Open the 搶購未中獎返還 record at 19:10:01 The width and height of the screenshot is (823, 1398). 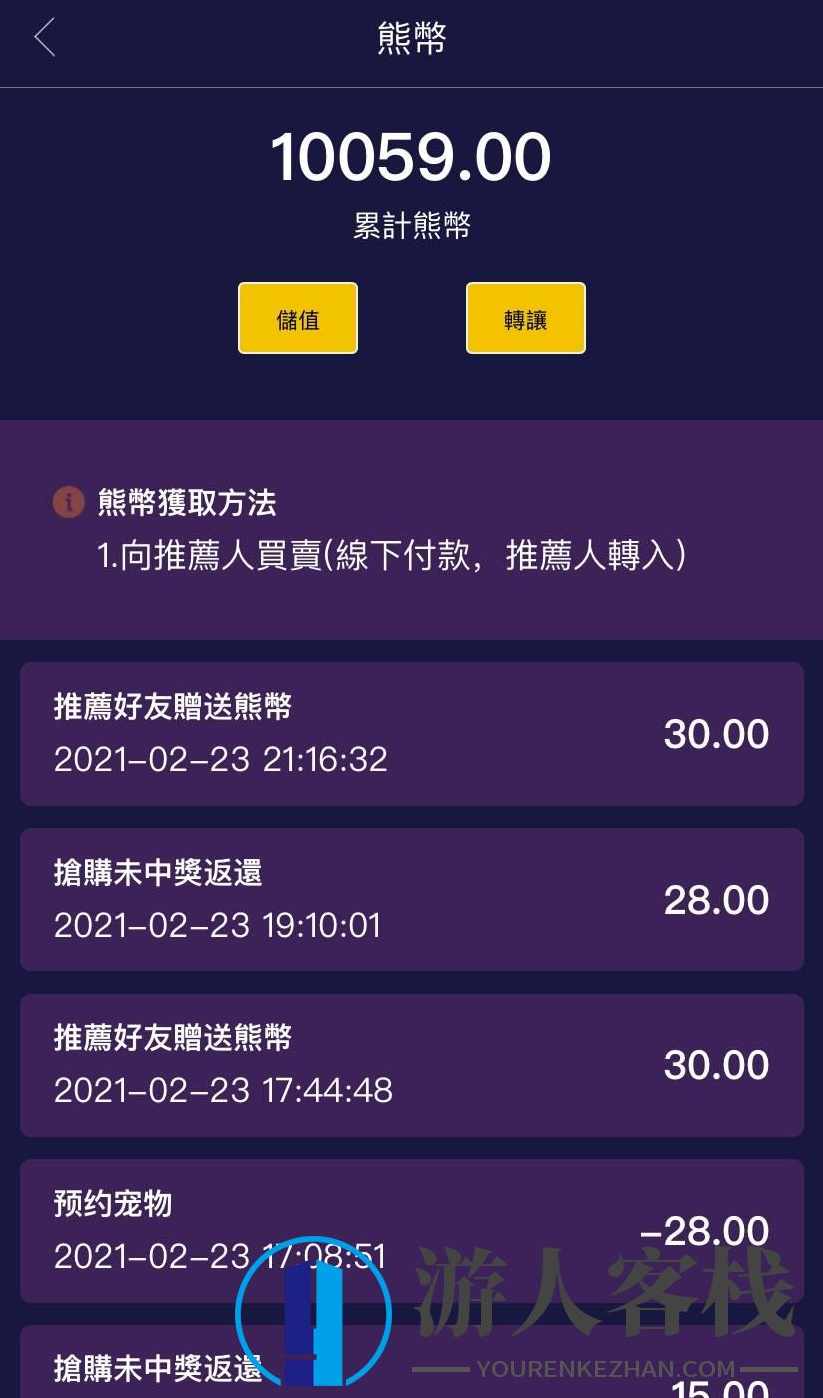[x=411, y=899]
